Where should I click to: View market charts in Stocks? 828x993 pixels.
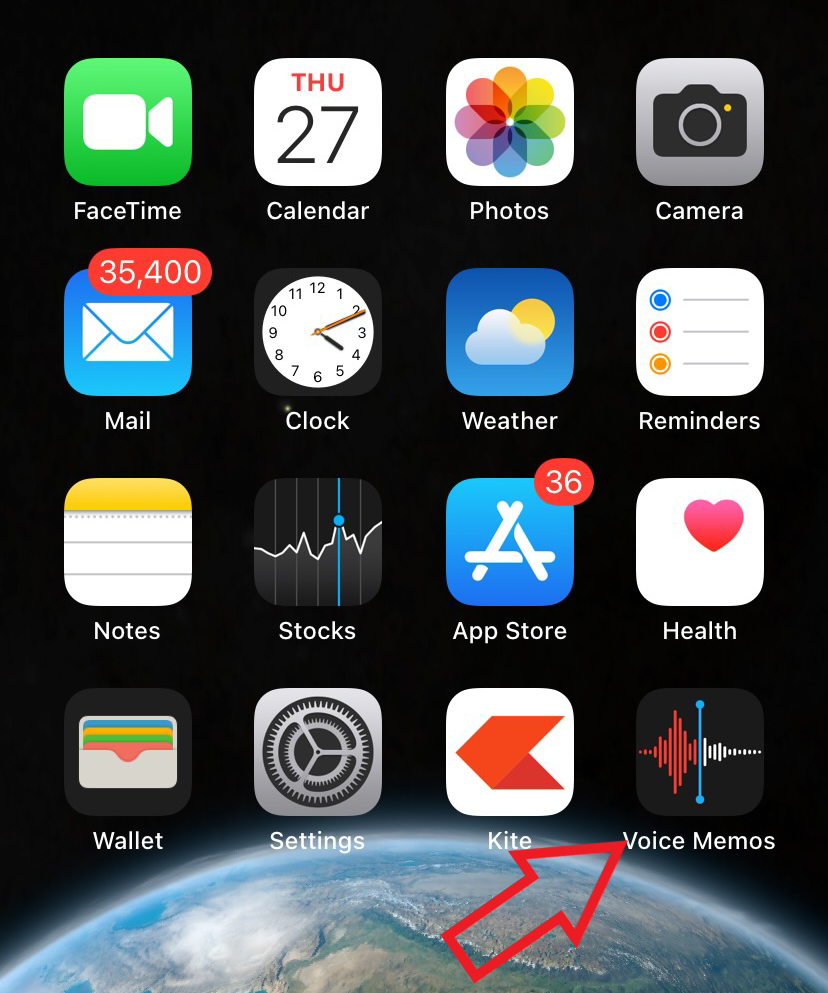click(x=318, y=542)
